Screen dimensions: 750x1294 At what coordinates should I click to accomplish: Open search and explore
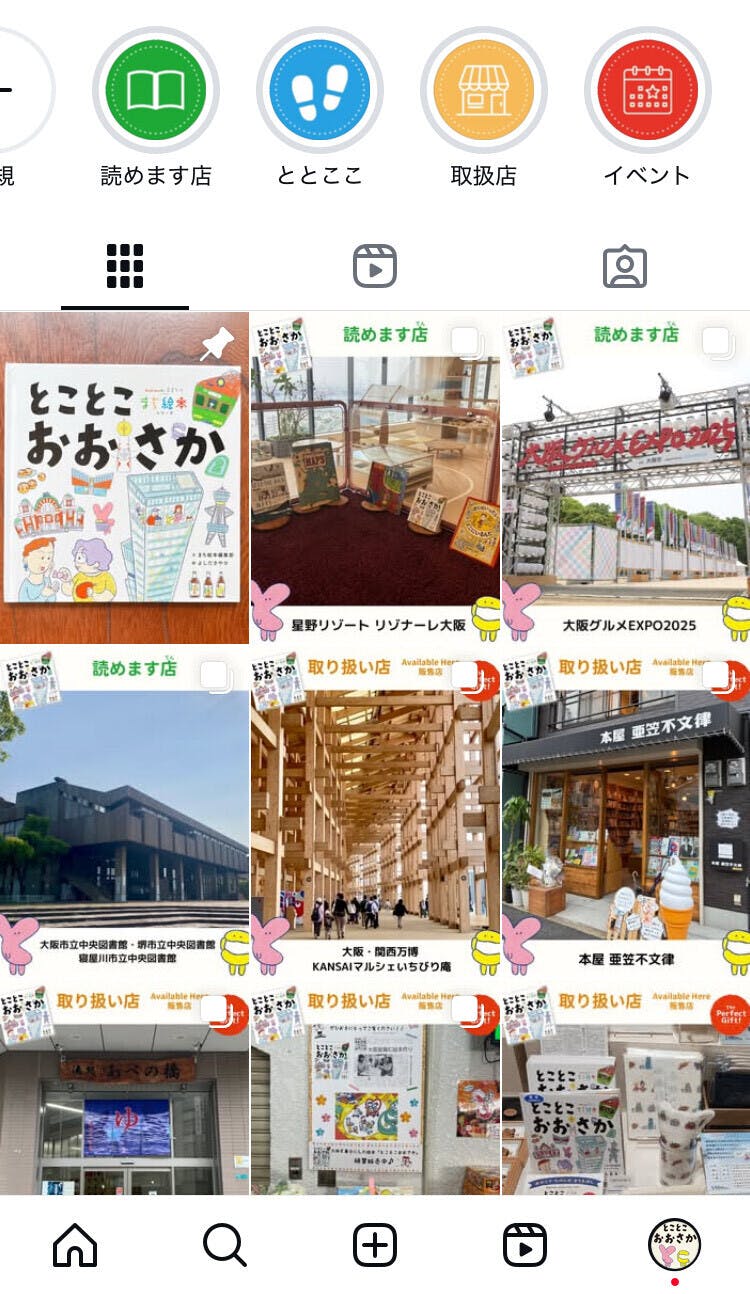[225, 1246]
